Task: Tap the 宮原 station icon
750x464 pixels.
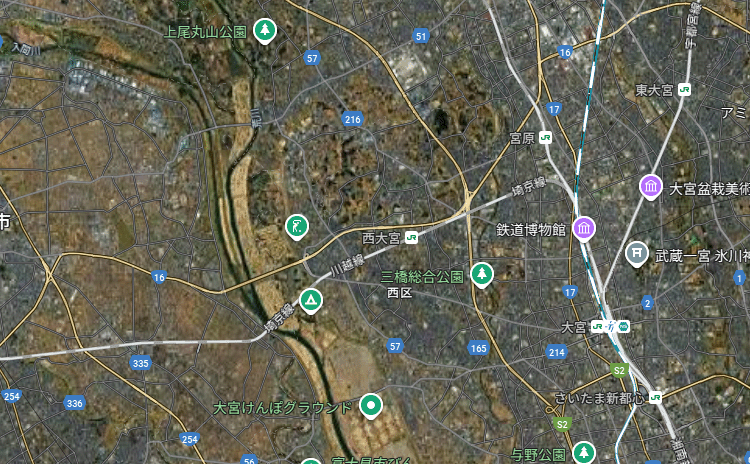Action: click(546, 138)
